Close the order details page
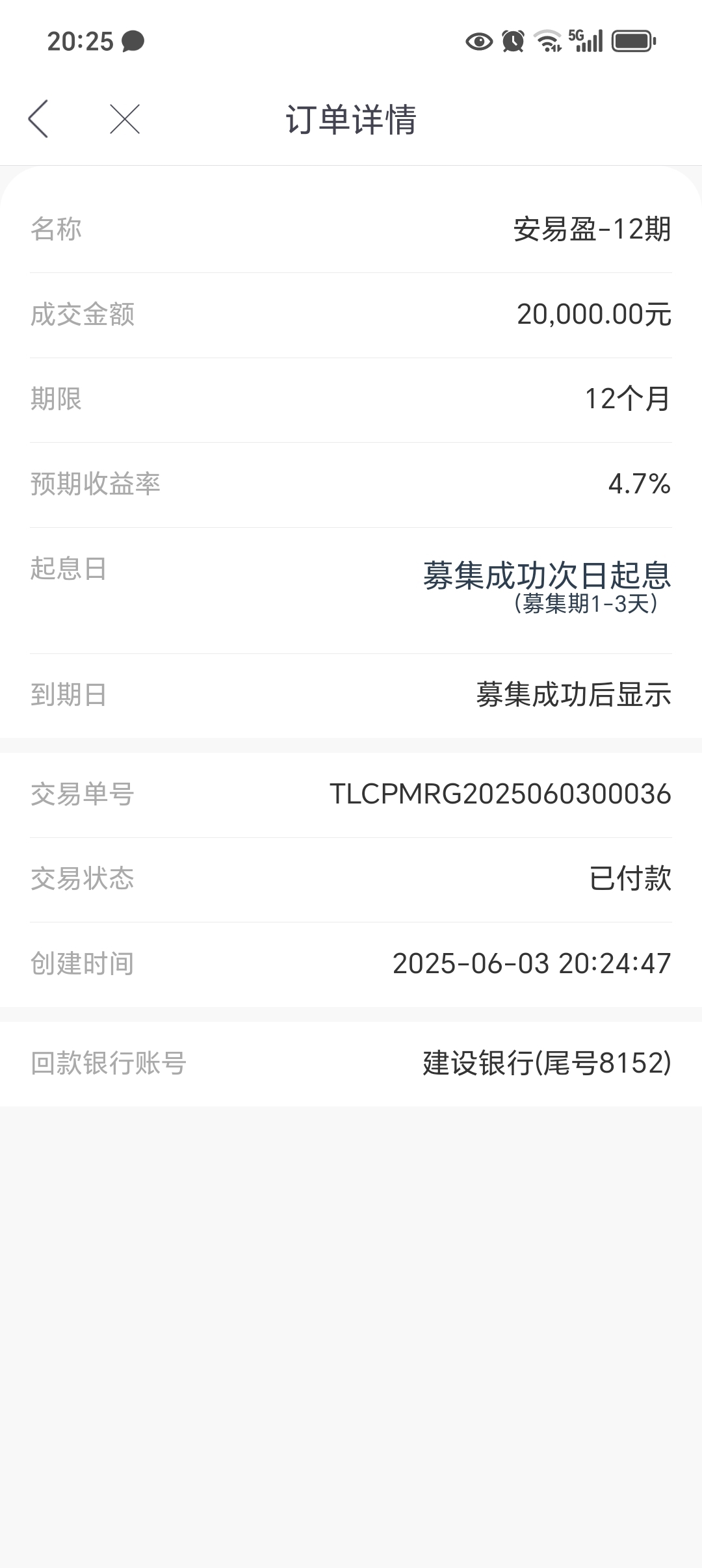Image resolution: width=702 pixels, height=1568 pixels. tap(125, 119)
